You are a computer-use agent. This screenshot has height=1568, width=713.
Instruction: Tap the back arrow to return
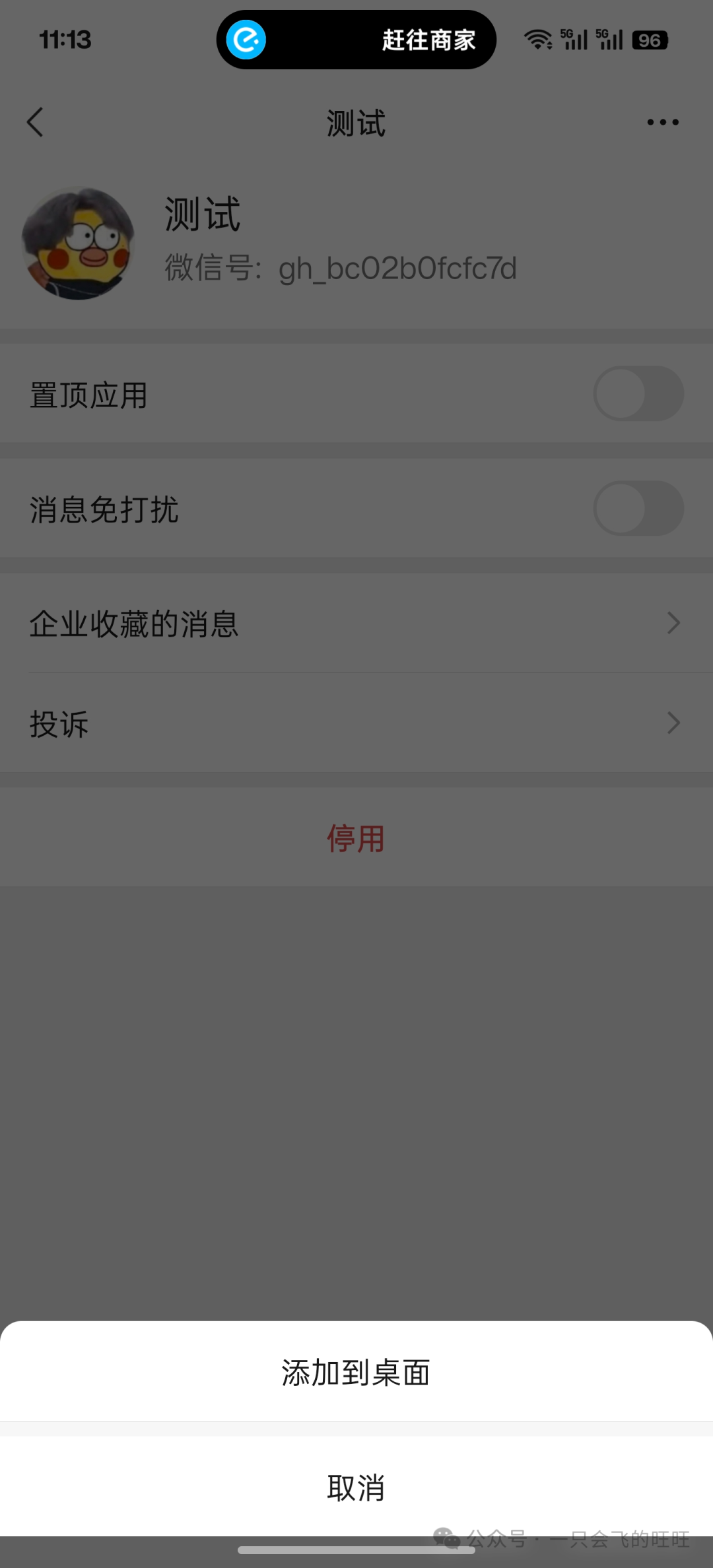coord(36,122)
